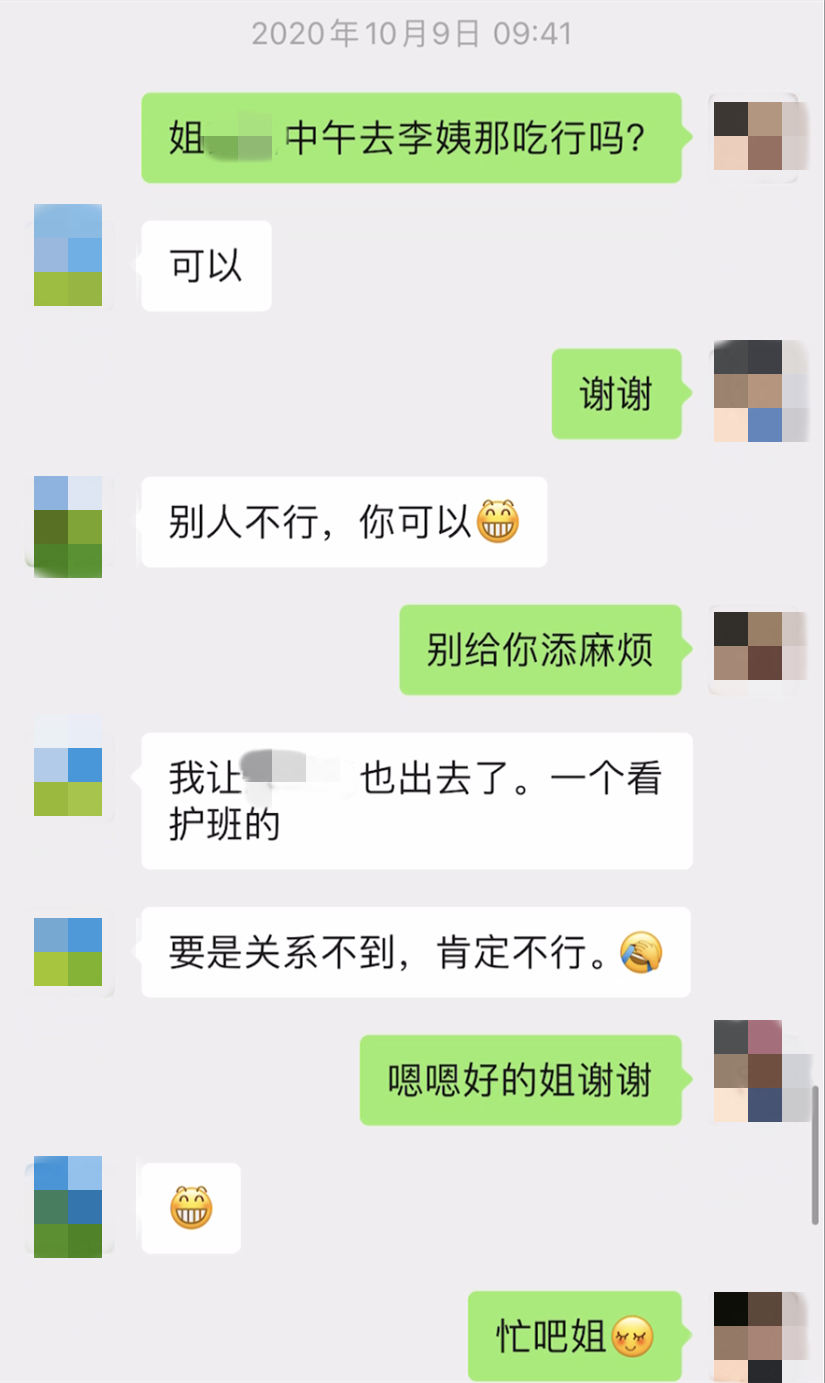Tap the contact's avatar next to the emoji-only message
Image resolution: width=825 pixels, height=1383 pixels.
pos(68,1207)
